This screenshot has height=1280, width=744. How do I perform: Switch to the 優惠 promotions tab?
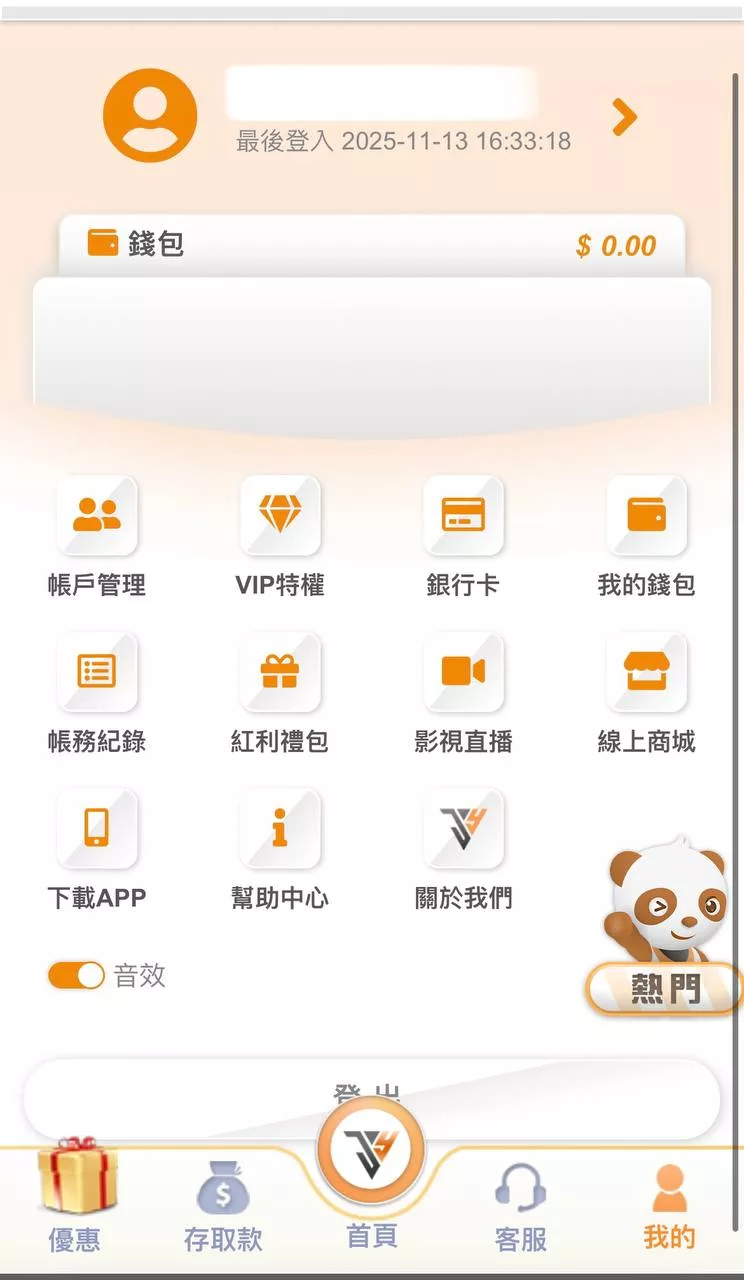(75, 1200)
